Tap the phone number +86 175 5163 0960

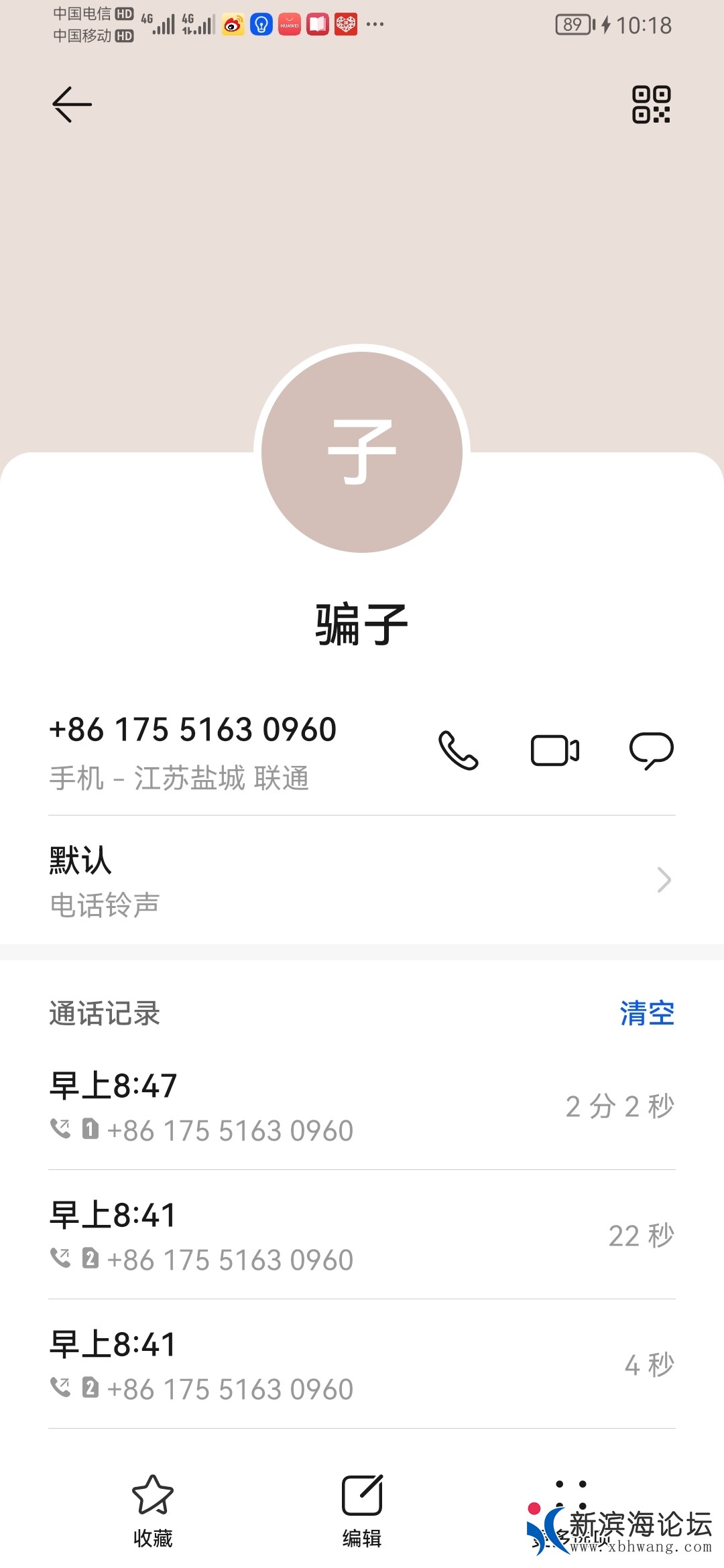coord(193,731)
